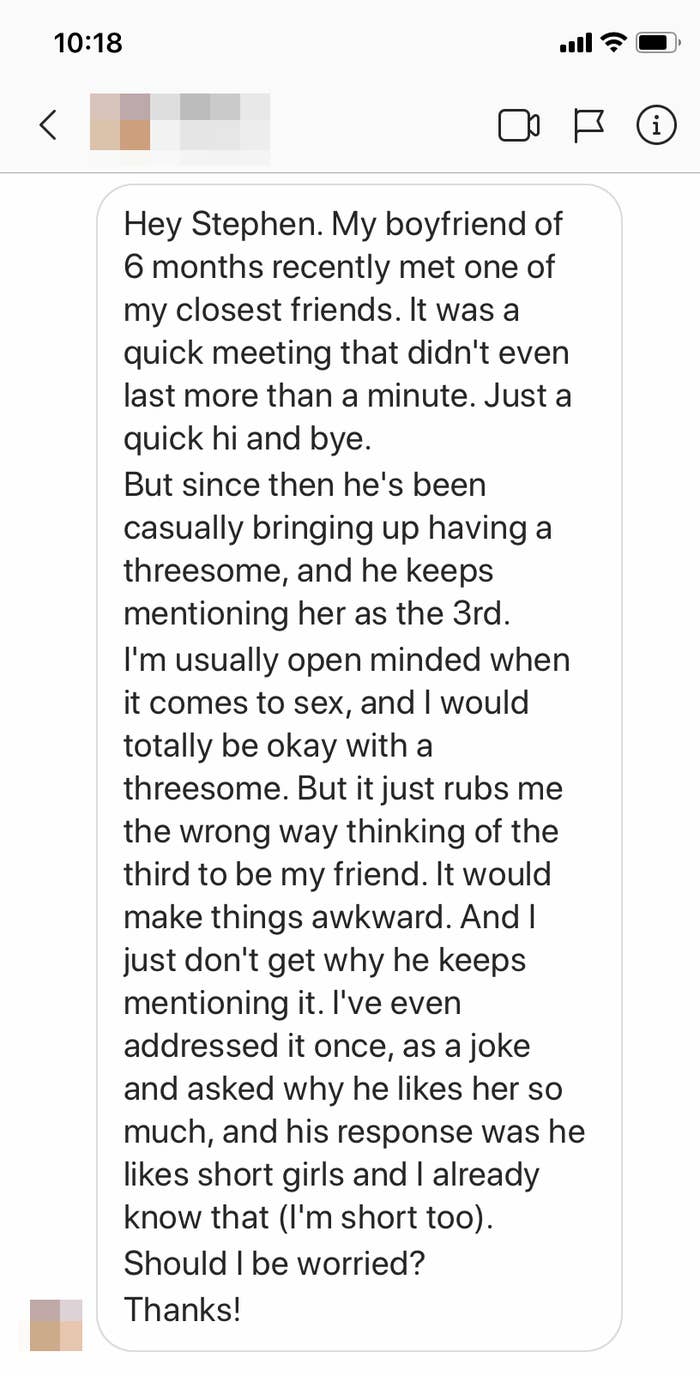Open conversation info details
Screen dimensions: 700x1376
[656, 125]
